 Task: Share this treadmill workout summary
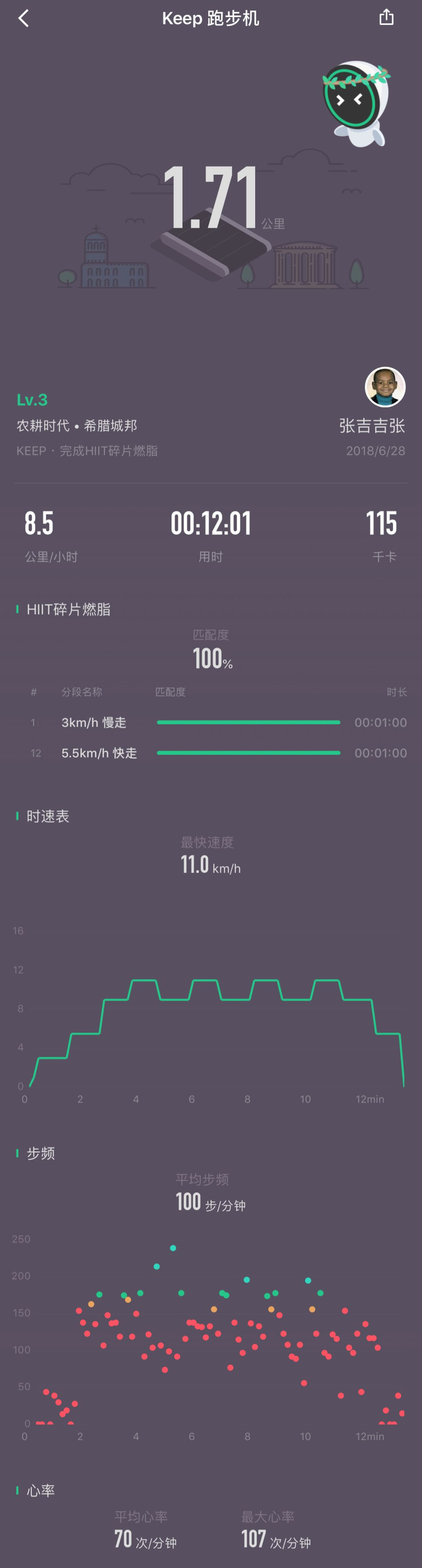click(x=386, y=17)
